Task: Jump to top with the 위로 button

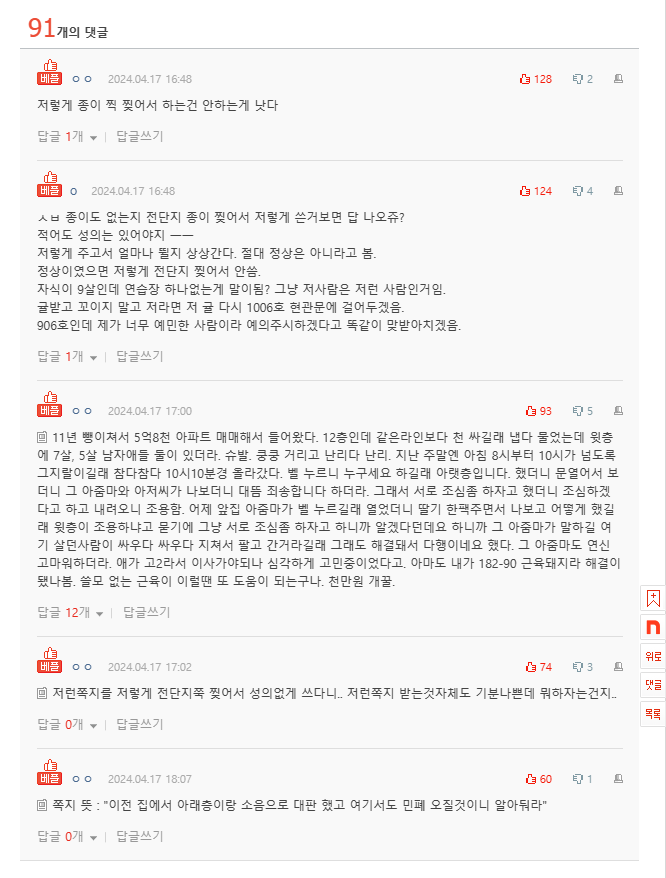Action: point(653,657)
